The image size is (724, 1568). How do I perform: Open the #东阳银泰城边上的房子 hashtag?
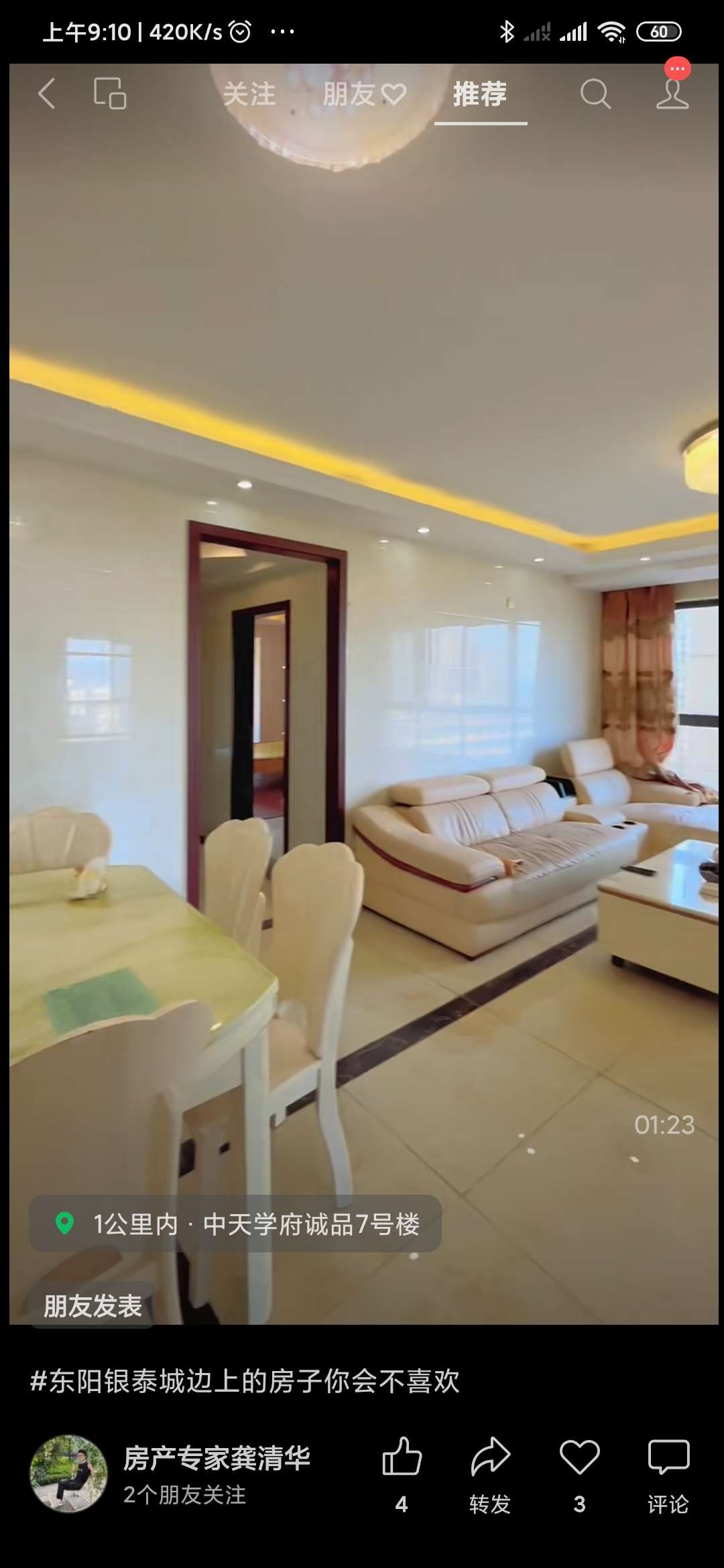pos(245,1381)
